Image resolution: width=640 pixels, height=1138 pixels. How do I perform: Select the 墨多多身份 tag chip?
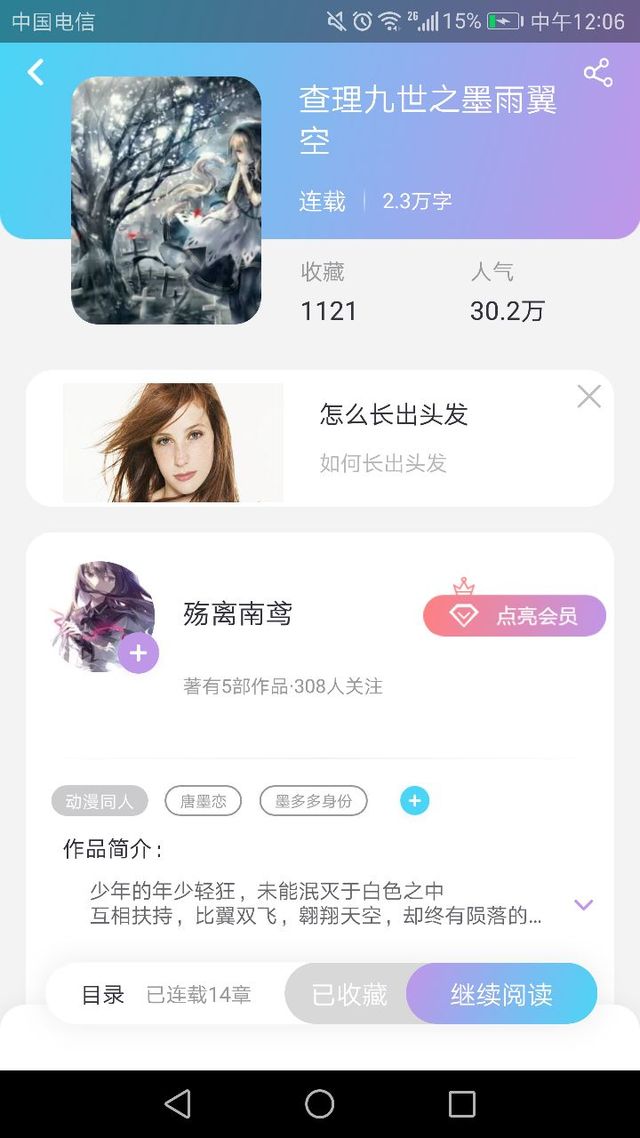pyautogui.click(x=313, y=801)
